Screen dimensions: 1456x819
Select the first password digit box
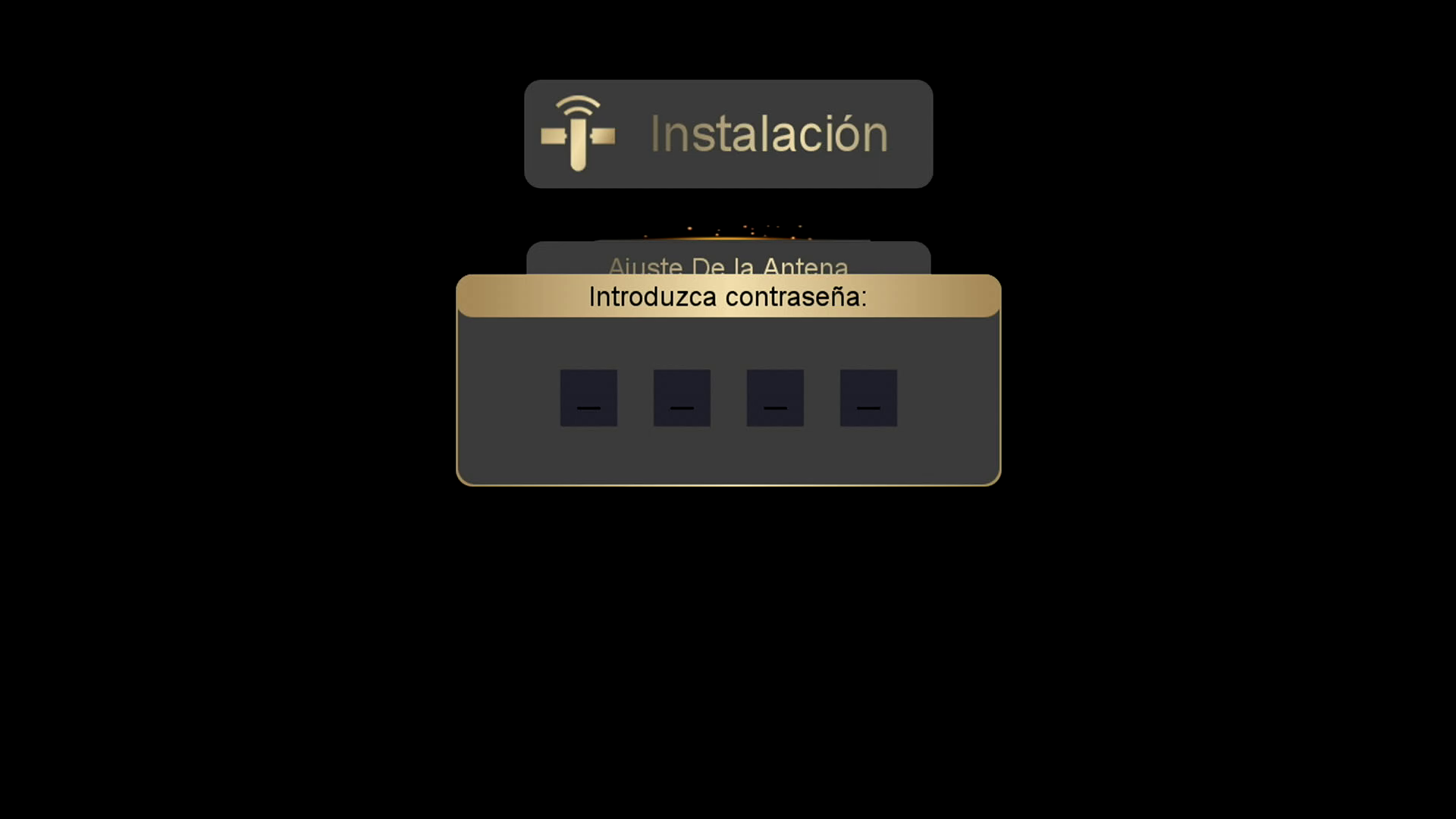pos(588,398)
